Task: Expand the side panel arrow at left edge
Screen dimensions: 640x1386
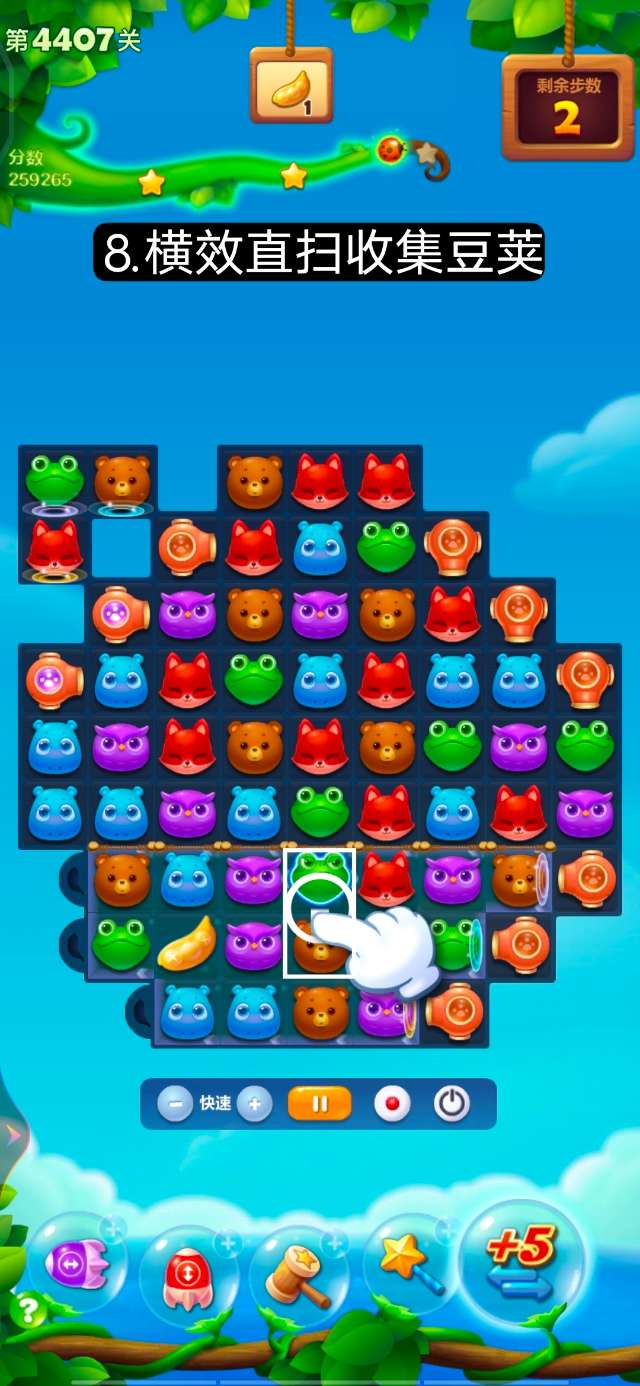Action: pos(12,1135)
